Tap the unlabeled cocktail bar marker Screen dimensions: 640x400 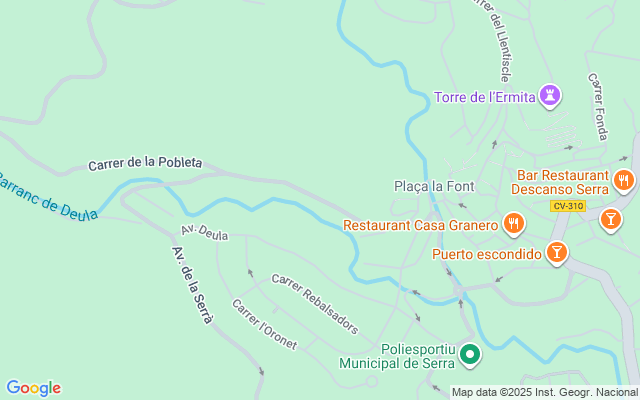[610, 217]
